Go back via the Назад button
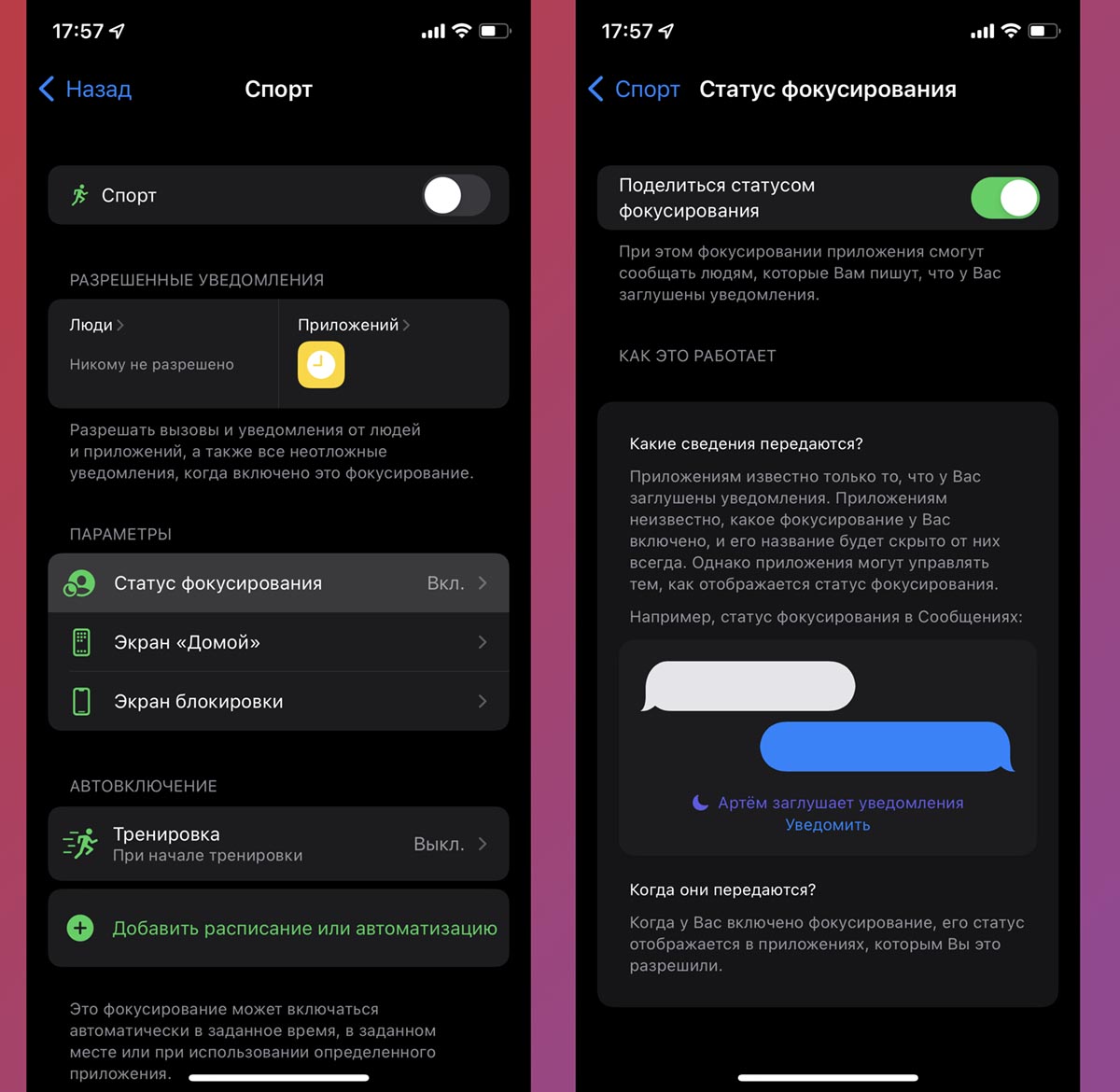The height and width of the screenshot is (1092, 1120). [86, 90]
